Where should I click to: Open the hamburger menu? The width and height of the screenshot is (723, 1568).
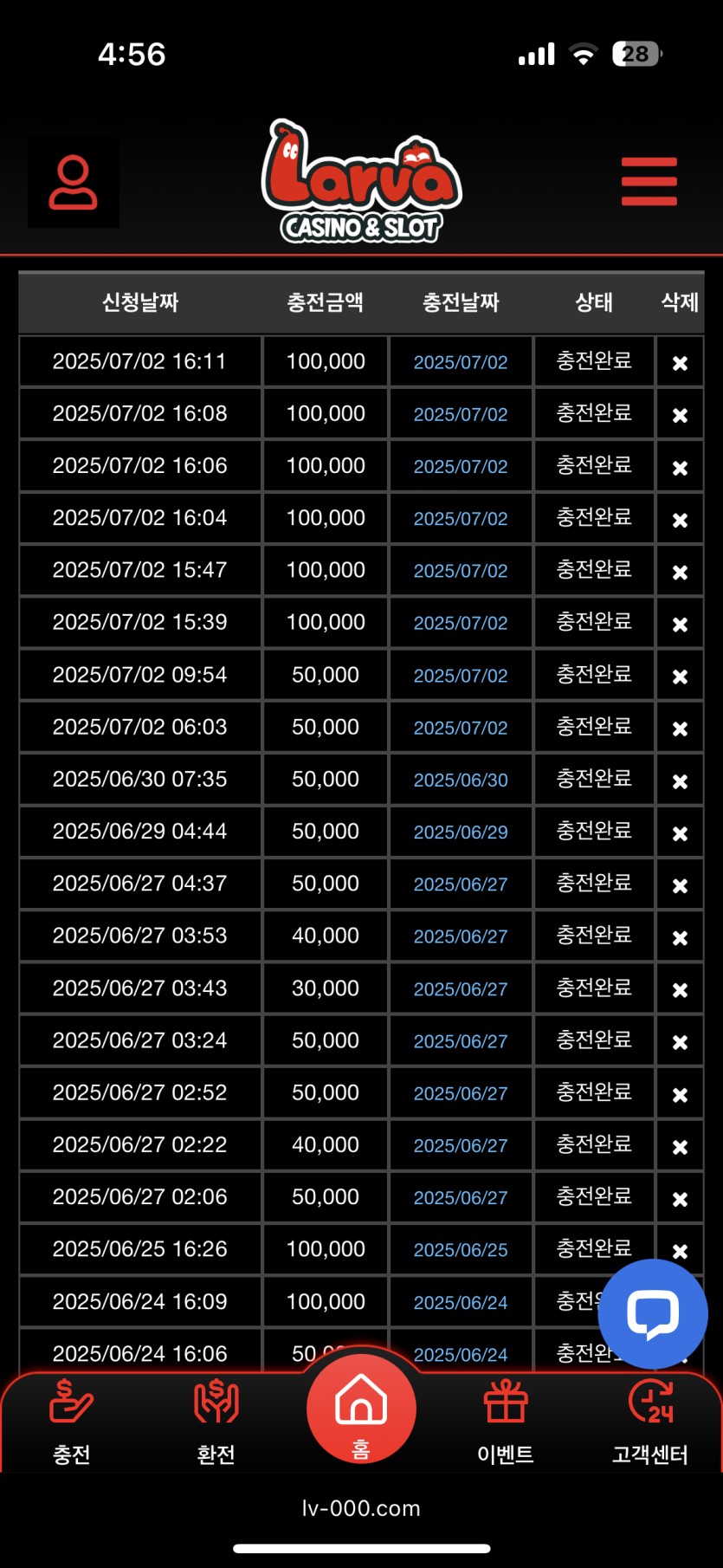click(x=649, y=182)
